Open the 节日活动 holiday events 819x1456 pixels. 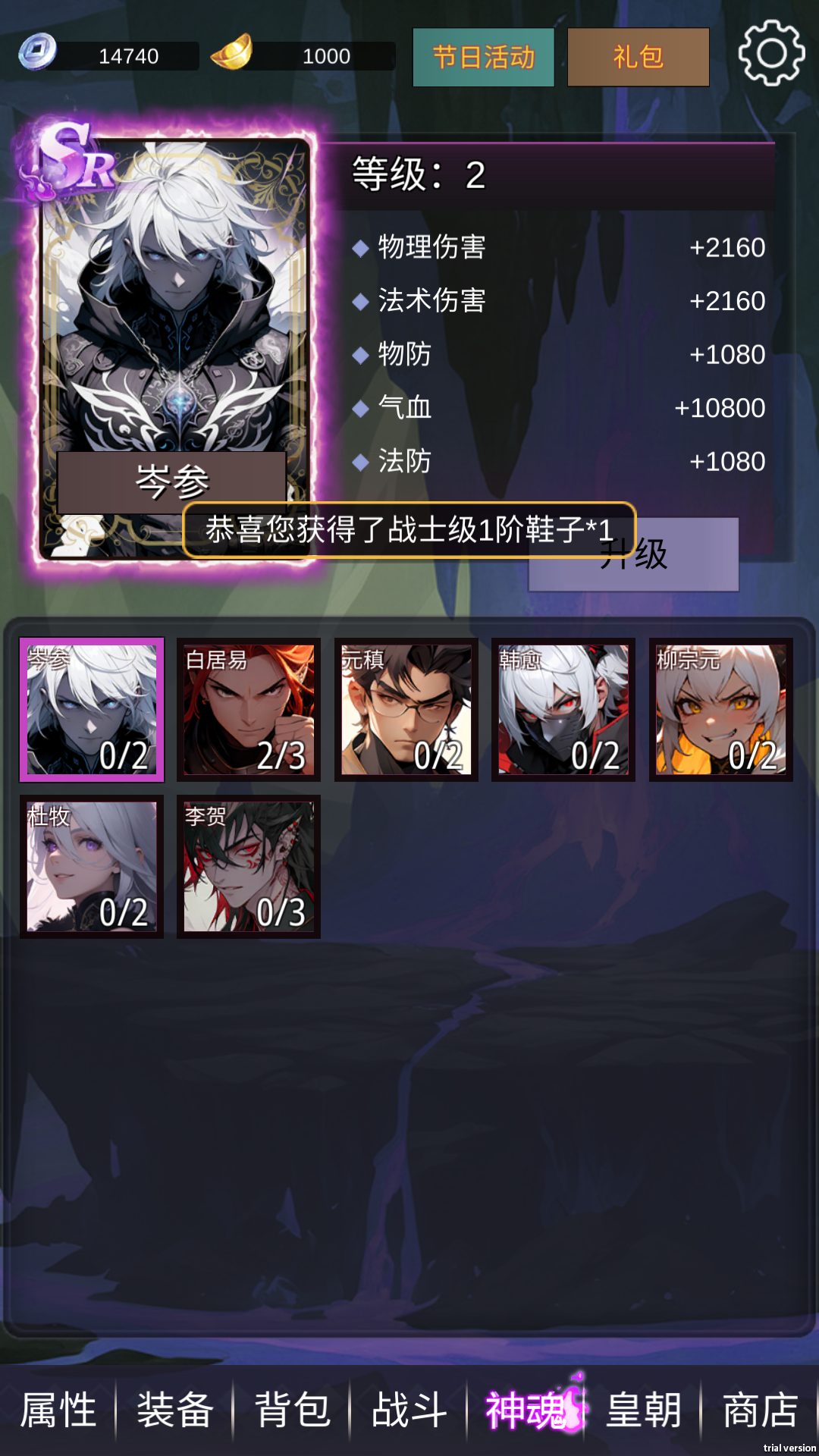pos(483,58)
